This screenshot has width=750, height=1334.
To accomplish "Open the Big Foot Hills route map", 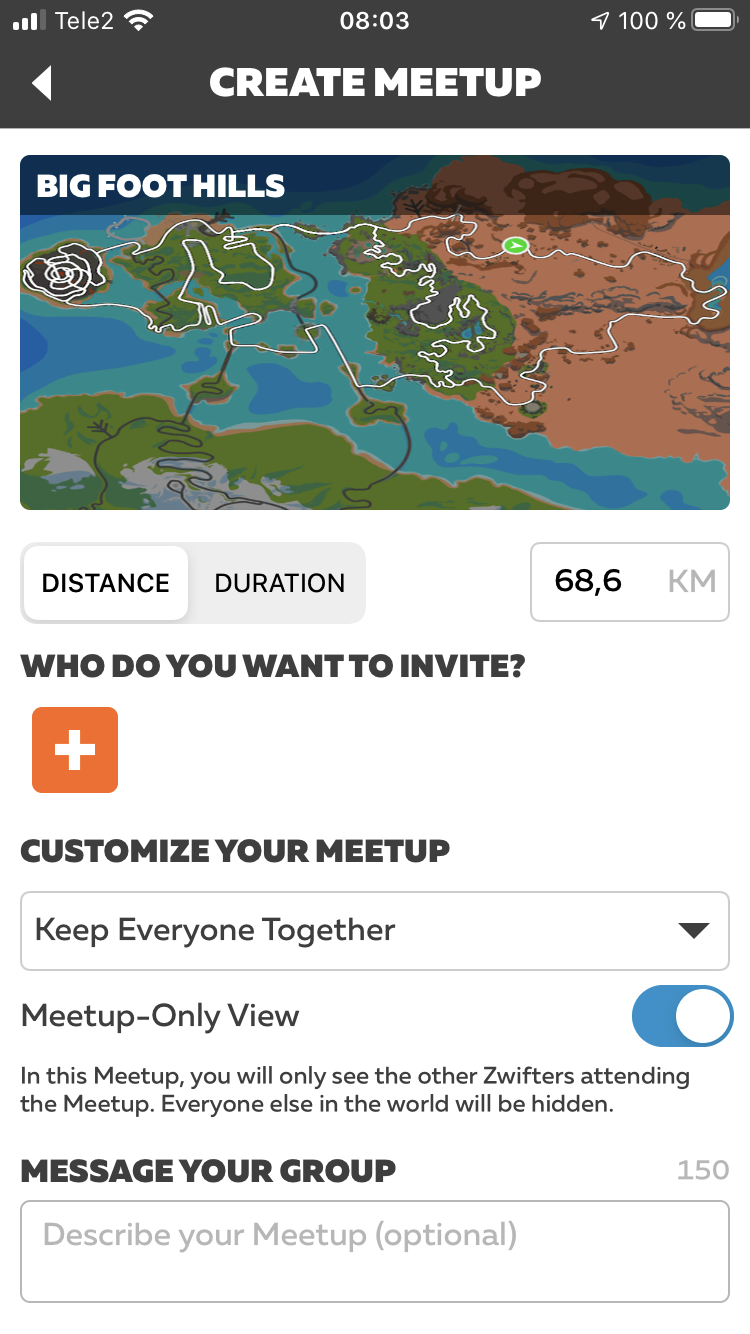I will click(x=375, y=333).
